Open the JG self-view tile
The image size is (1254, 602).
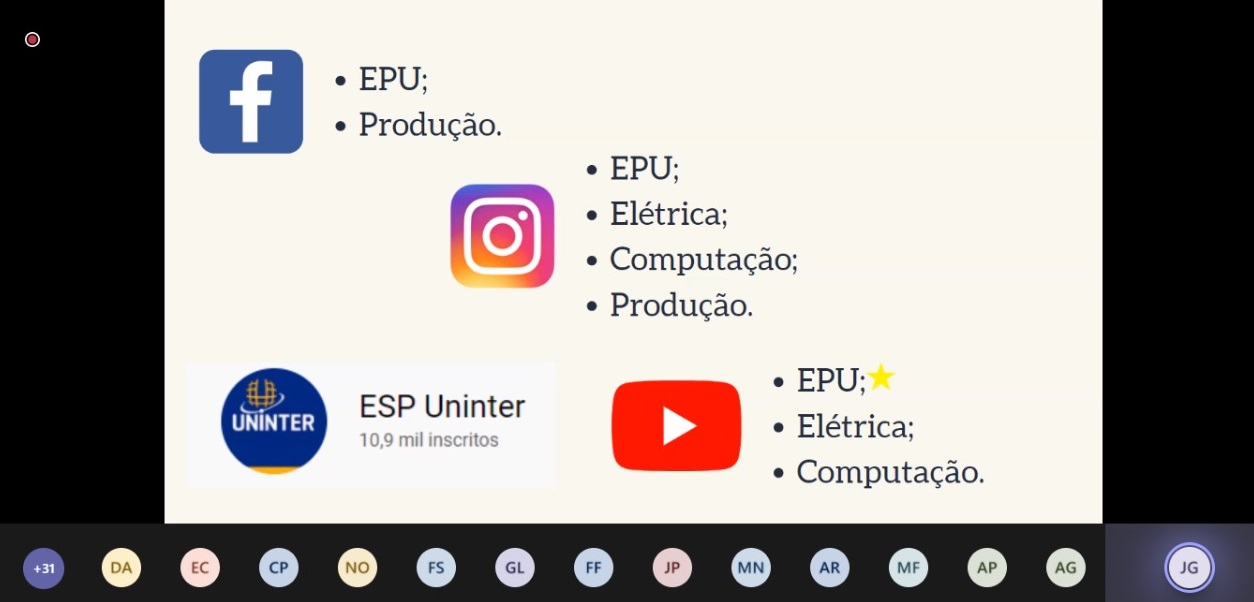pyautogui.click(x=1189, y=568)
